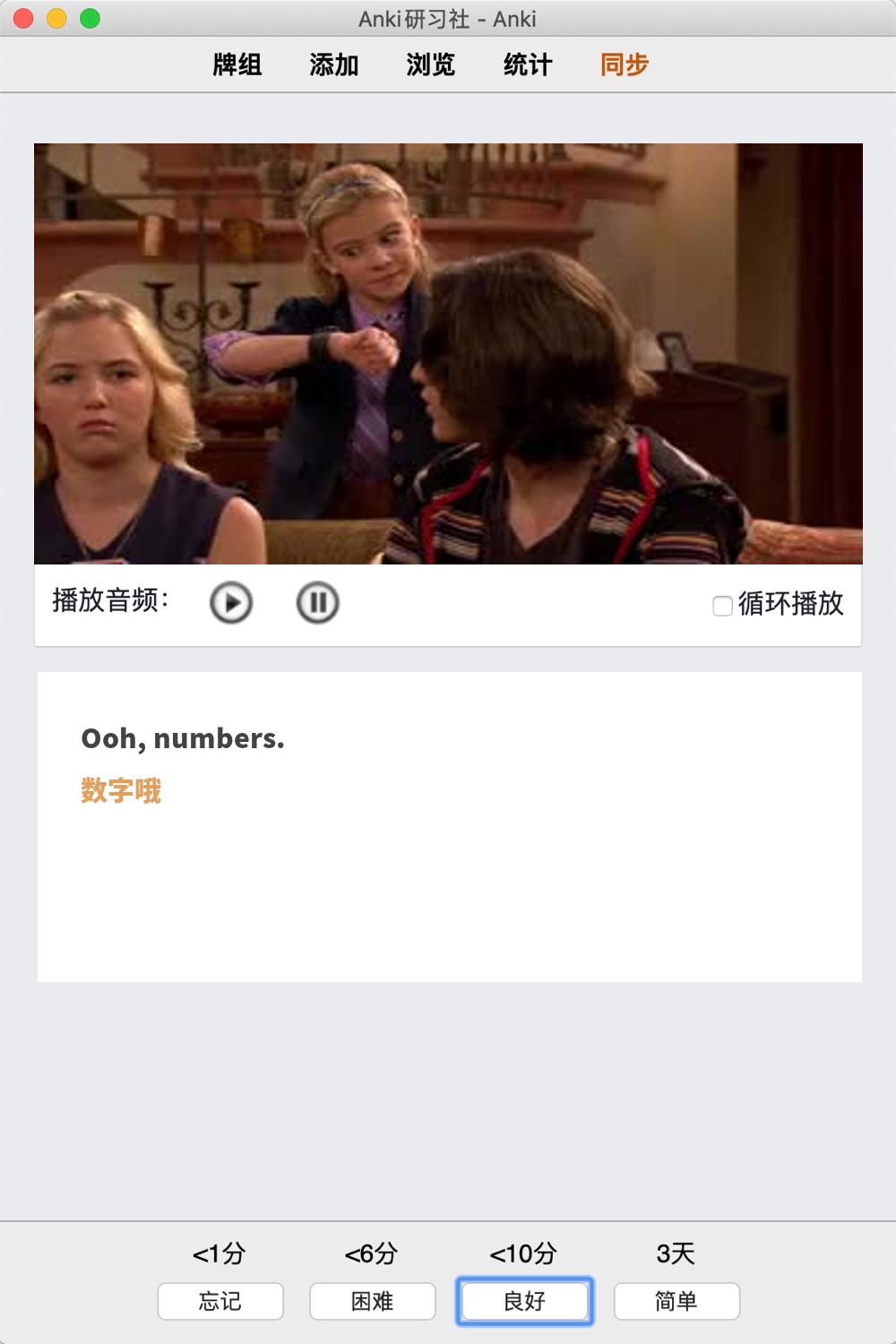Close the Anki window
The height and width of the screenshot is (1344, 896).
click(x=24, y=19)
